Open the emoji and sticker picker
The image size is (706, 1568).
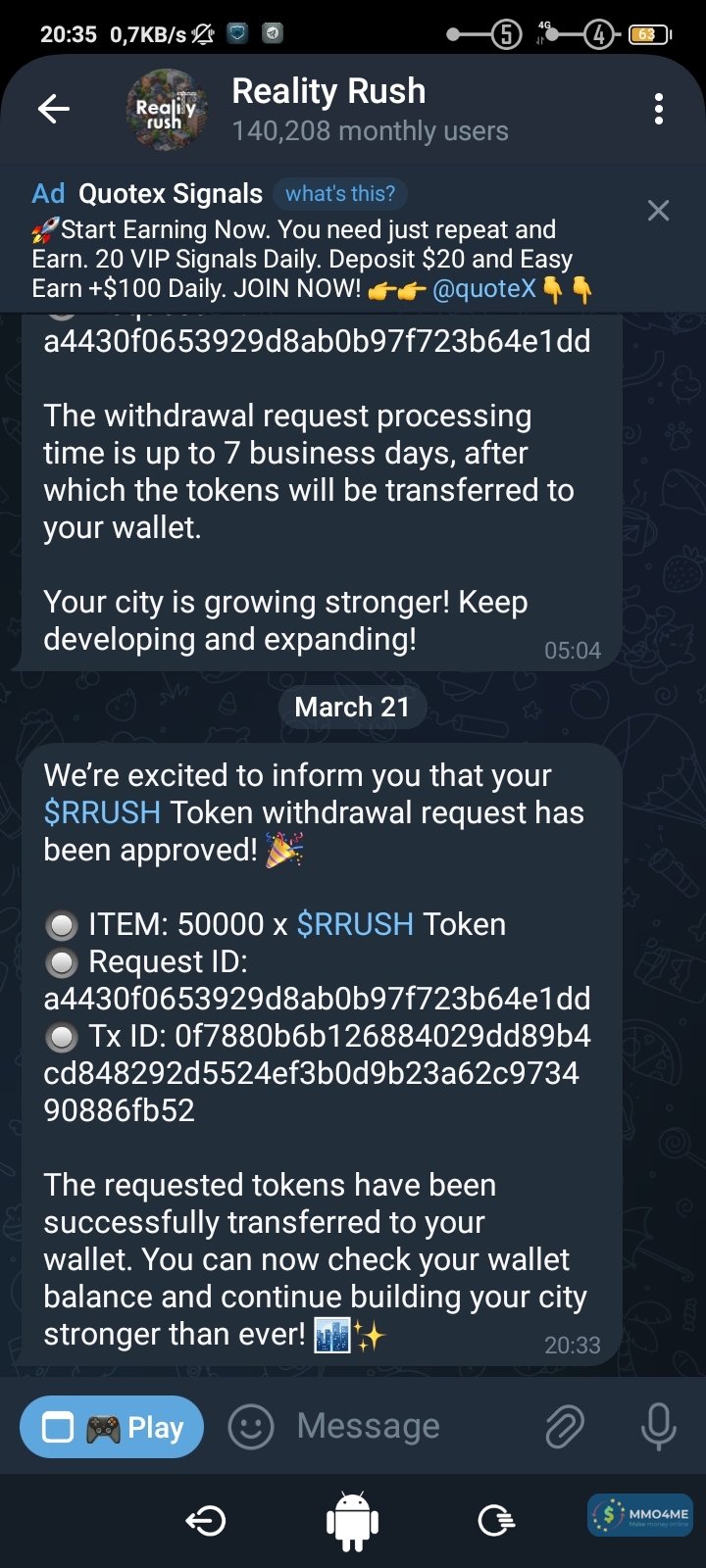tap(251, 1427)
